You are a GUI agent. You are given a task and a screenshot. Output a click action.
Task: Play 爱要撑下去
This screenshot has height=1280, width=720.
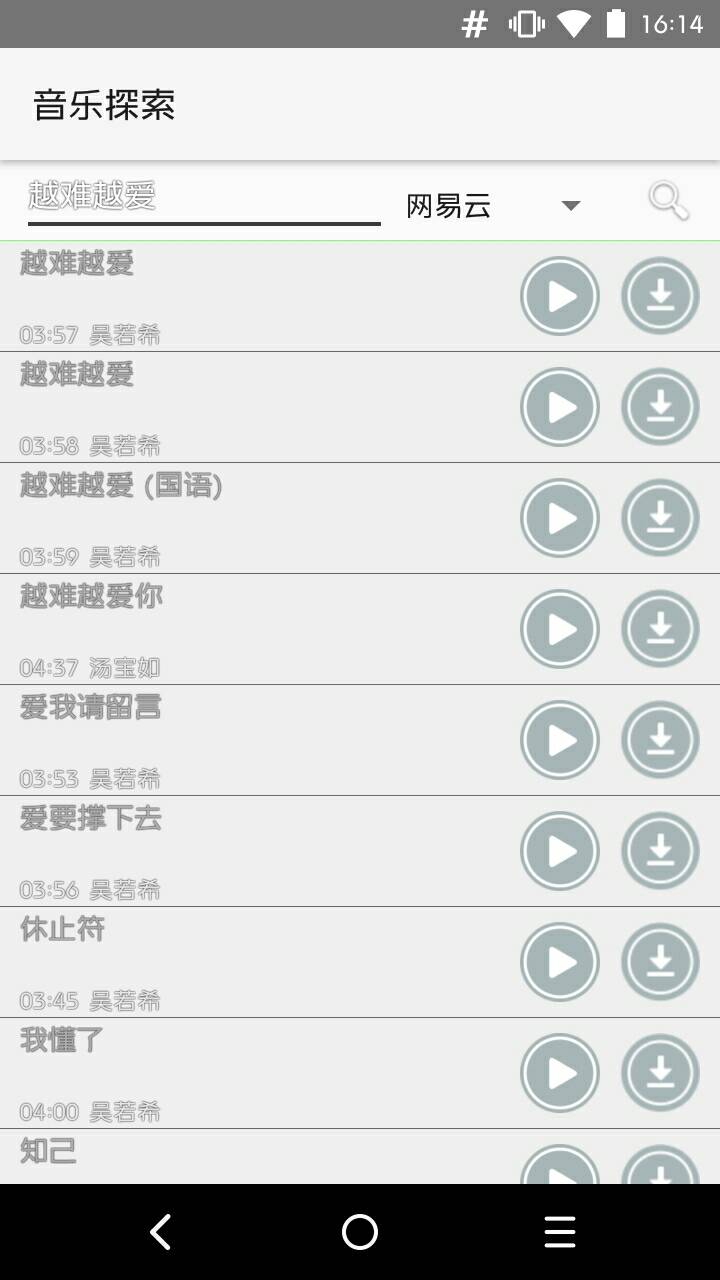(559, 850)
